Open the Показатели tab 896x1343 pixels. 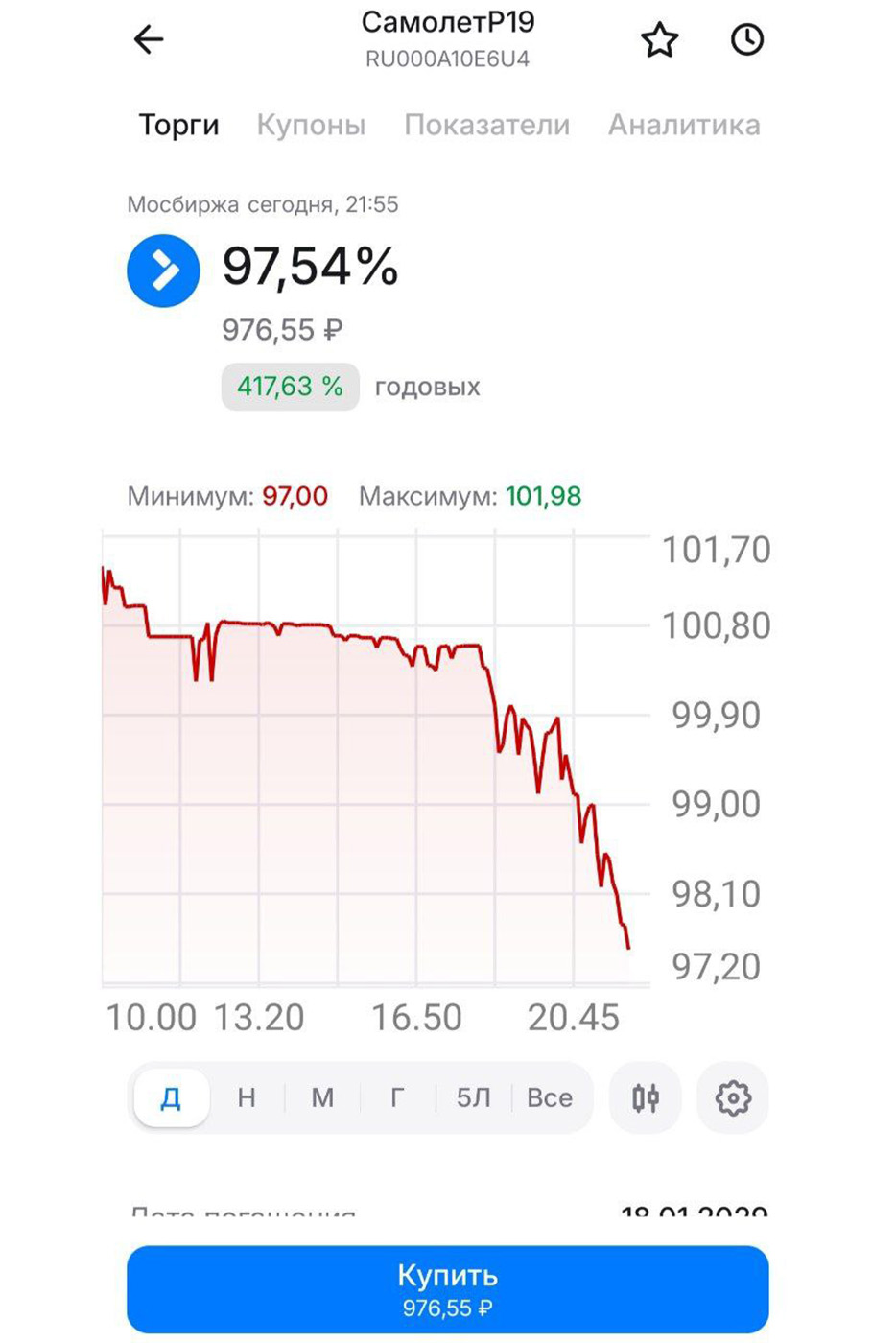tap(486, 125)
